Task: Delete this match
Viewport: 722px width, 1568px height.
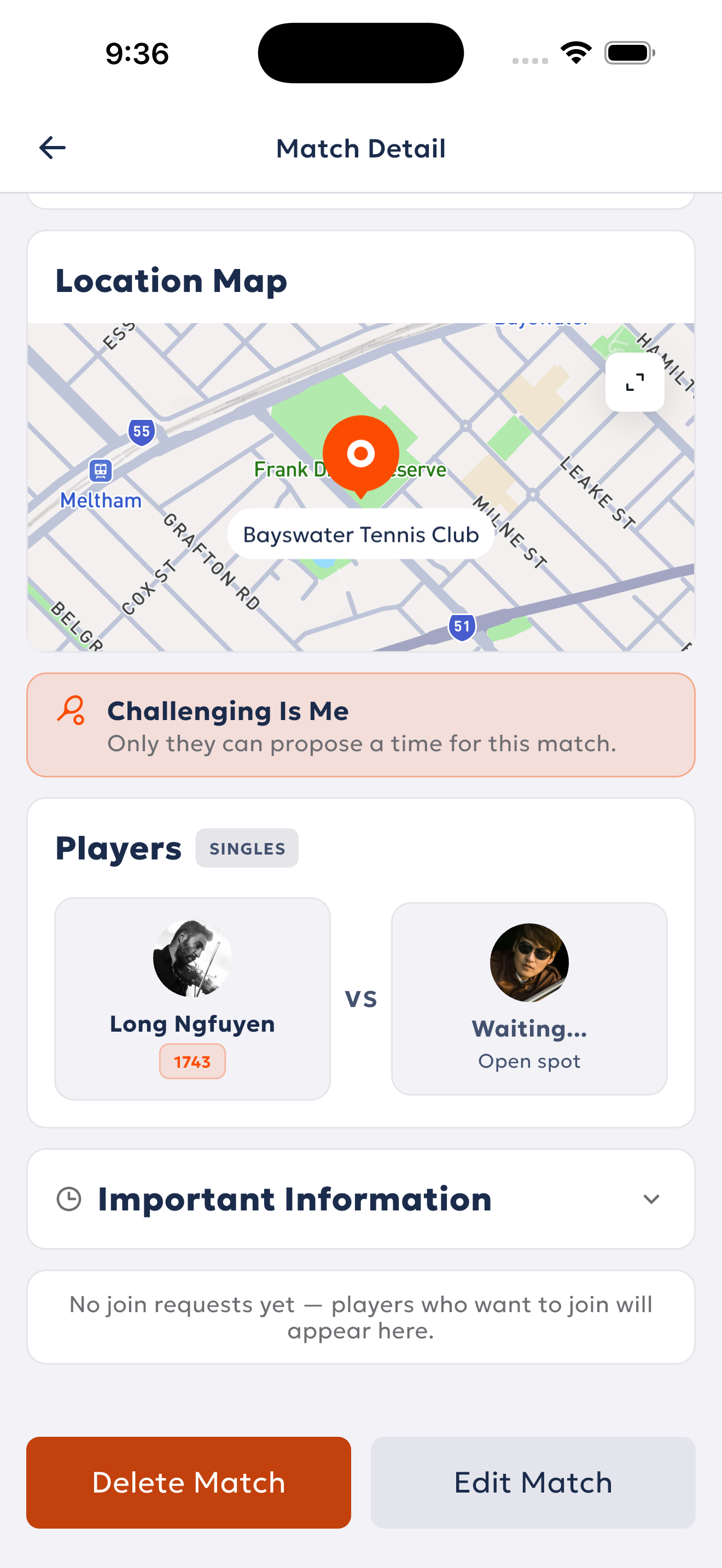Action: (x=189, y=1482)
